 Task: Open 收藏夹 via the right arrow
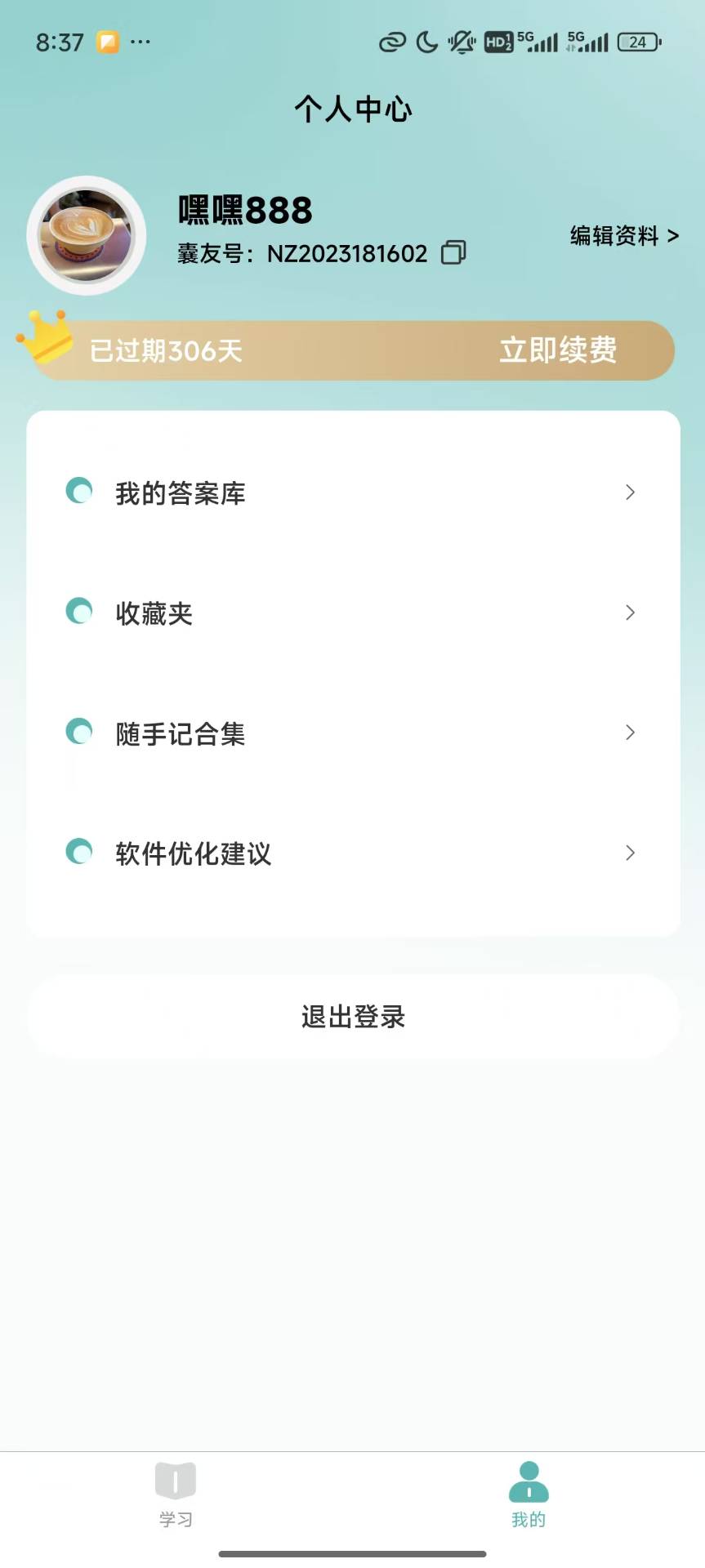click(630, 612)
